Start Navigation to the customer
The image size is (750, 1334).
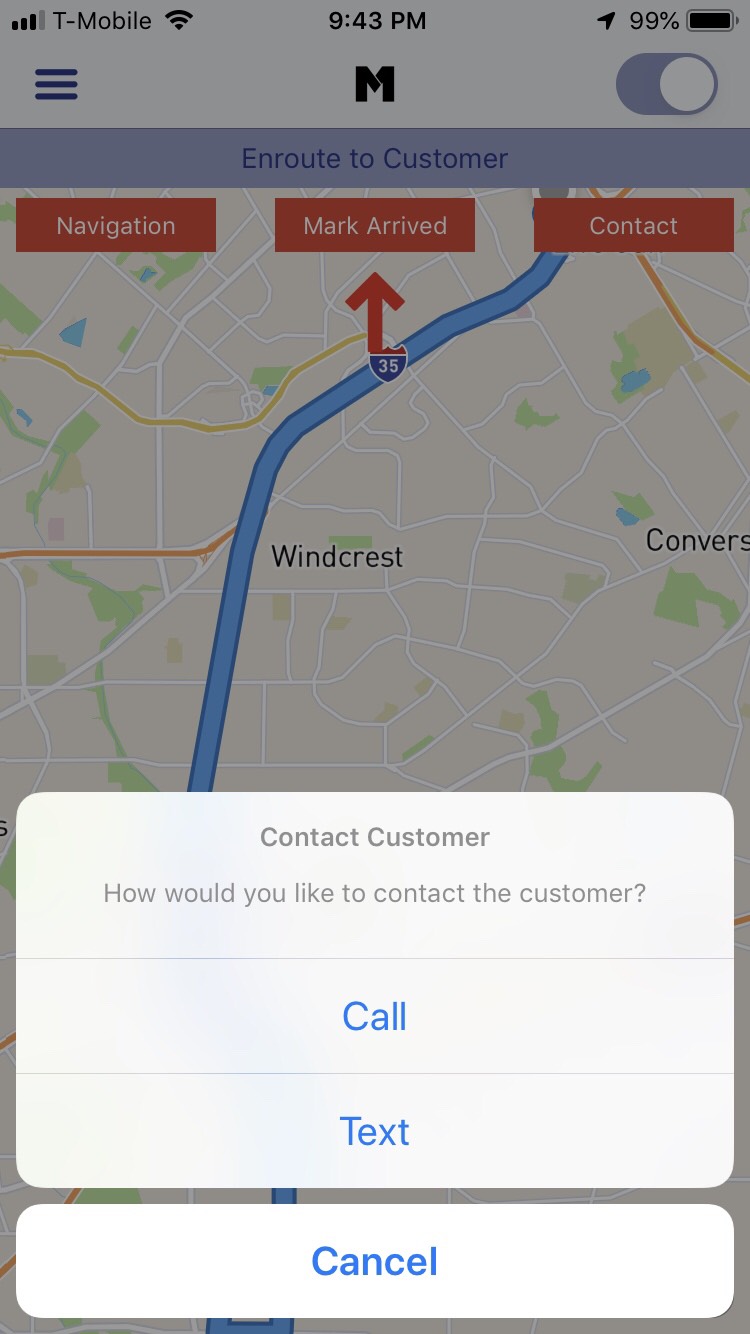[x=116, y=225]
